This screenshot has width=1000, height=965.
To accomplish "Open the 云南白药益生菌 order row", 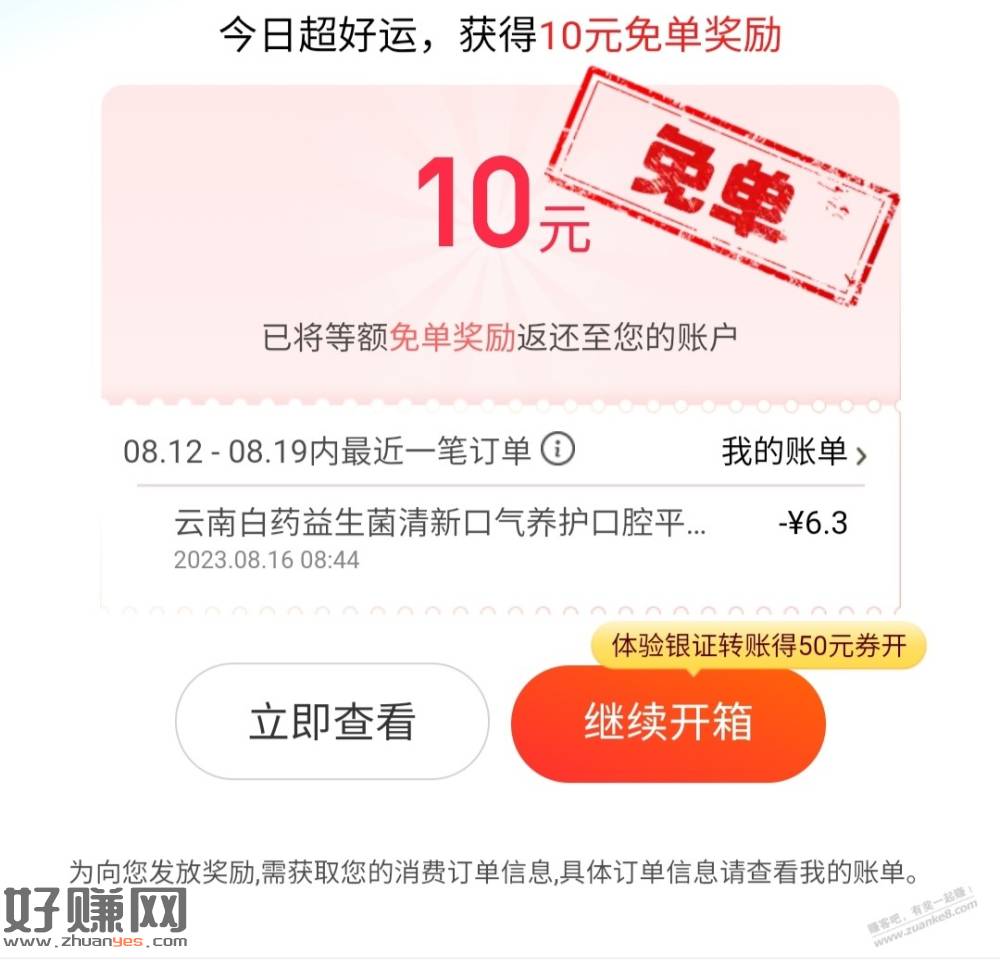I will coord(500,538).
